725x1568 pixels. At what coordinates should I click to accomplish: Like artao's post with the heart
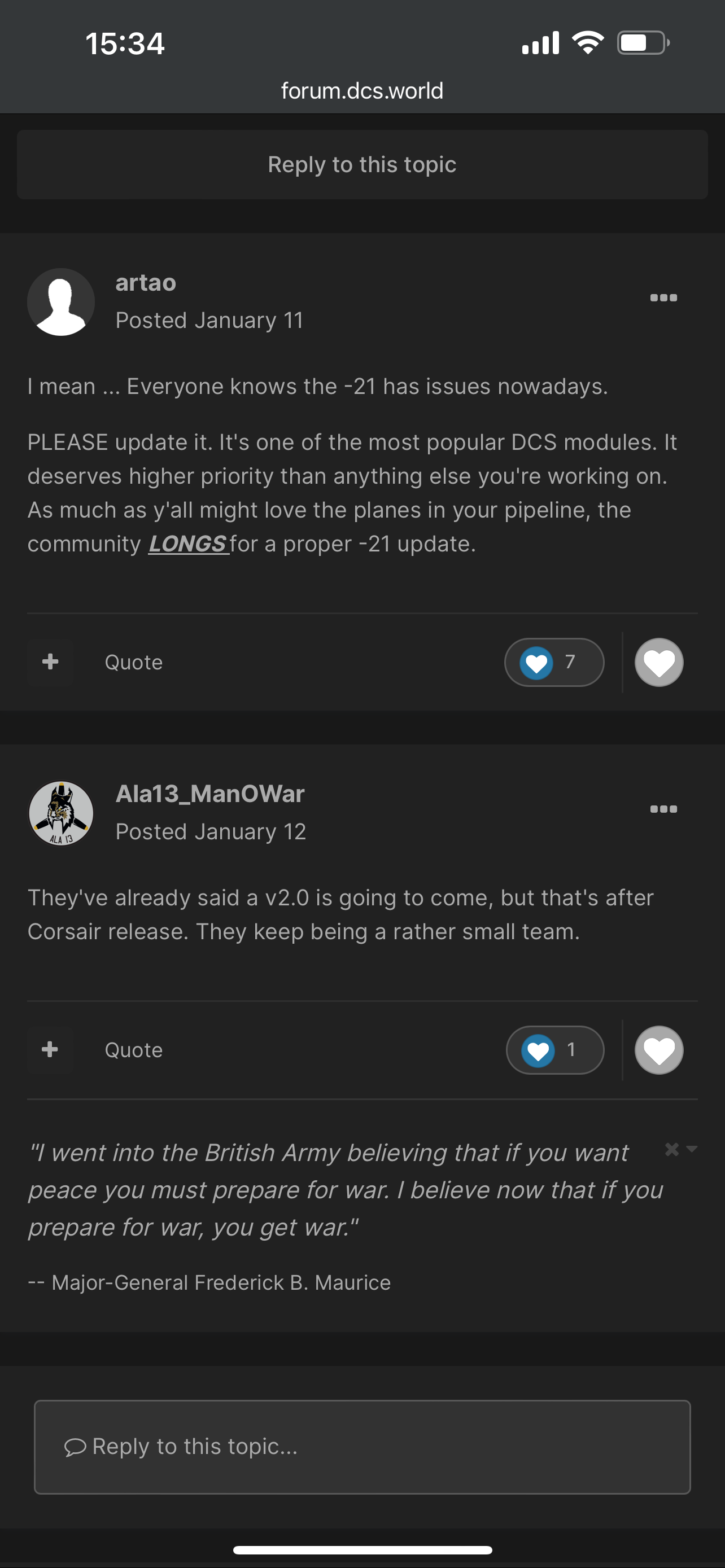click(658, 662)
